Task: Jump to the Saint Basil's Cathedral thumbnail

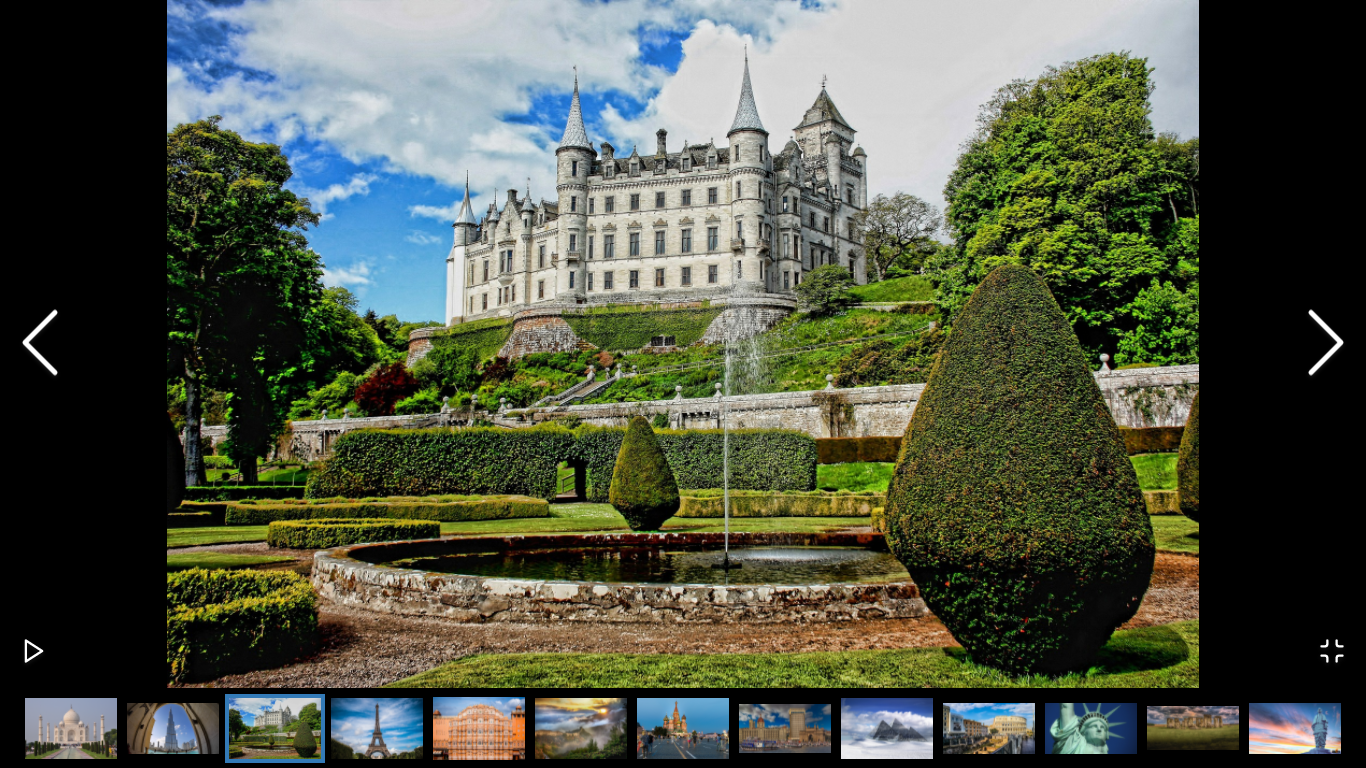Action: tap(683, 728)
